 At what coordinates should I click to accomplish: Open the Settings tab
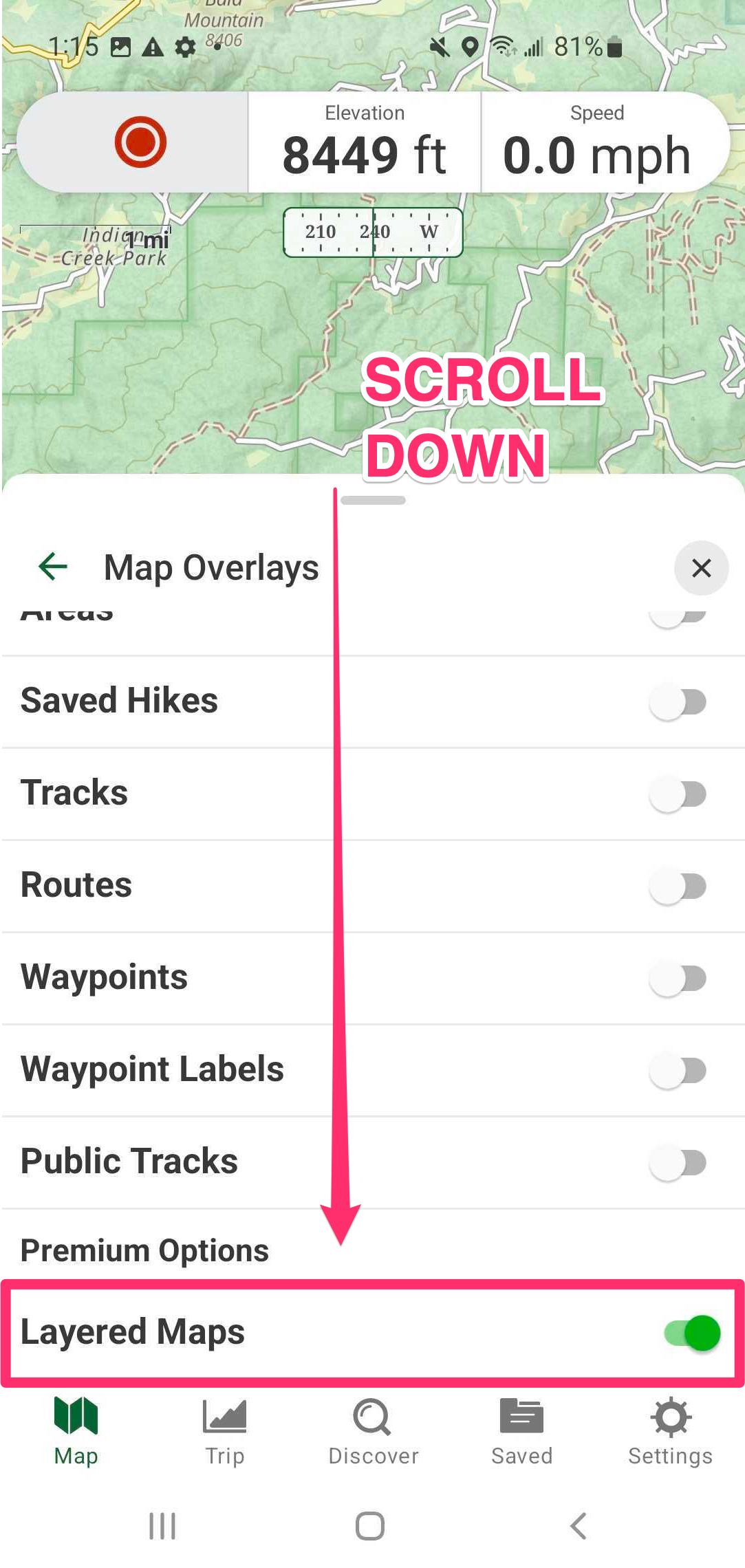[x=670, y=1432]
